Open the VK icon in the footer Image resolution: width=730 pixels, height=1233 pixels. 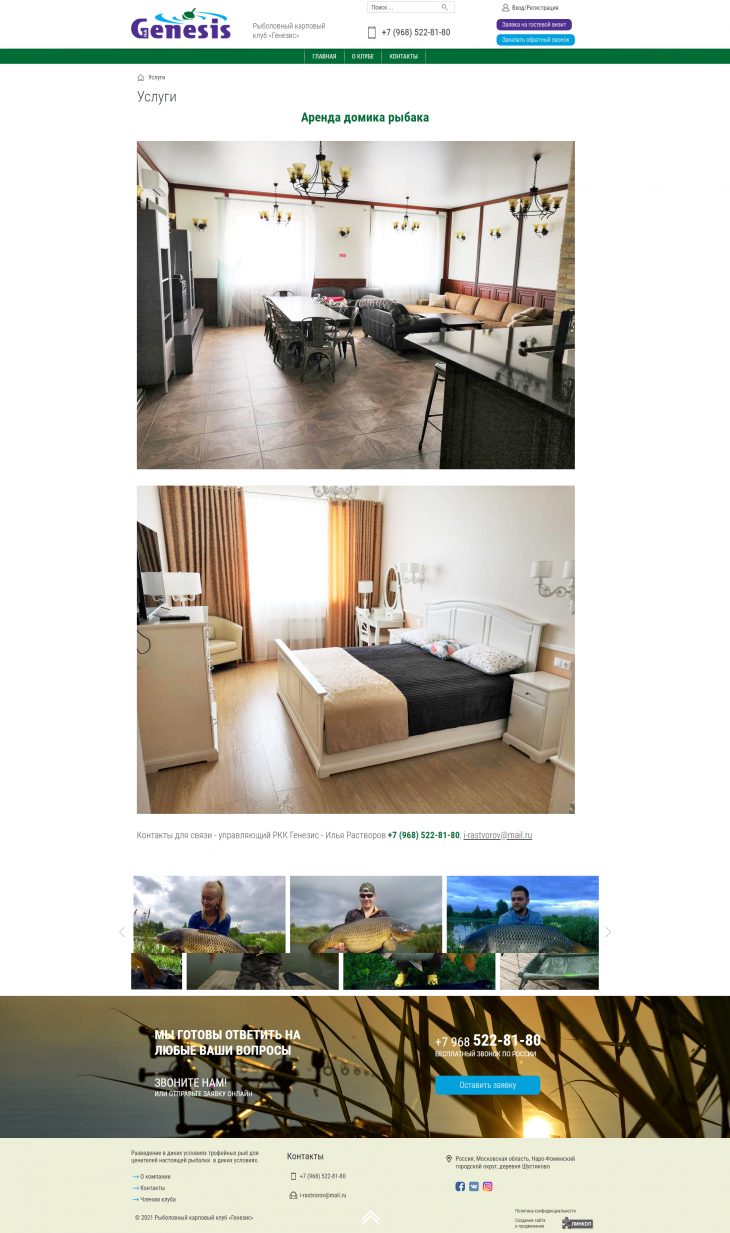(x=474, y=1186)
